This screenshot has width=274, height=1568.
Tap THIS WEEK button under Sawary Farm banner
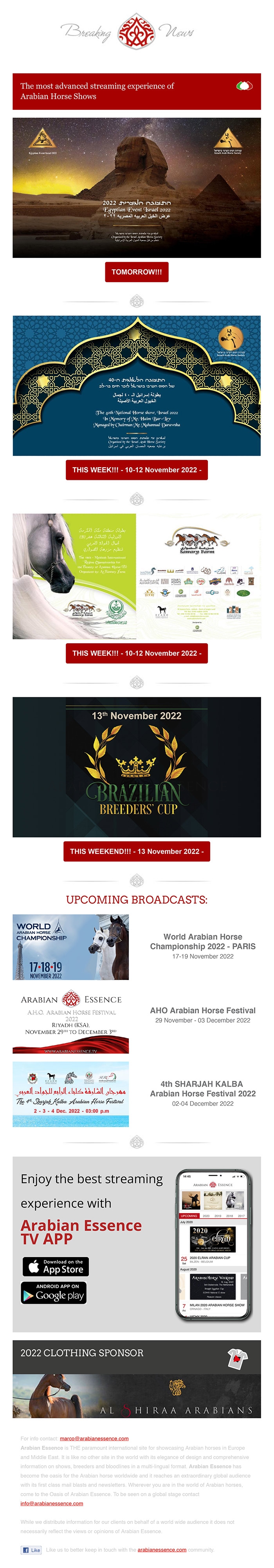point(136,653)
